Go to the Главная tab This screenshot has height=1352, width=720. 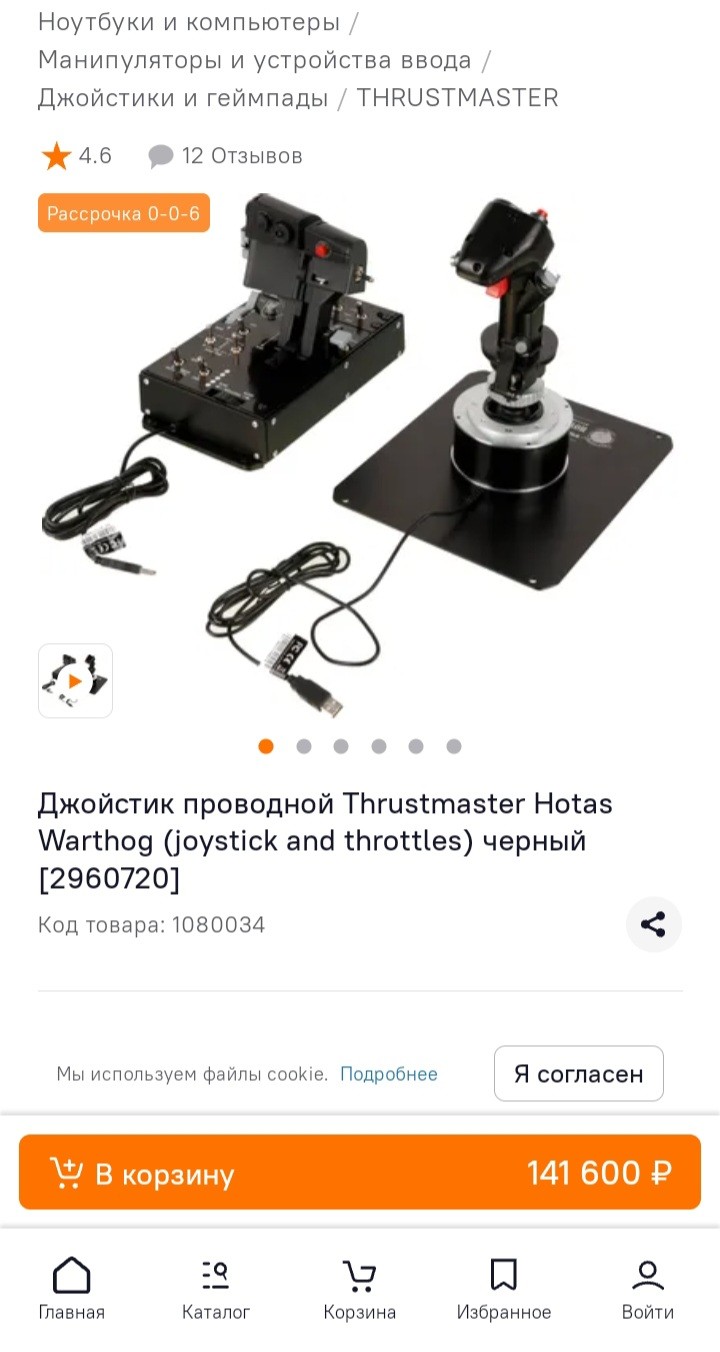point(72,1289)
